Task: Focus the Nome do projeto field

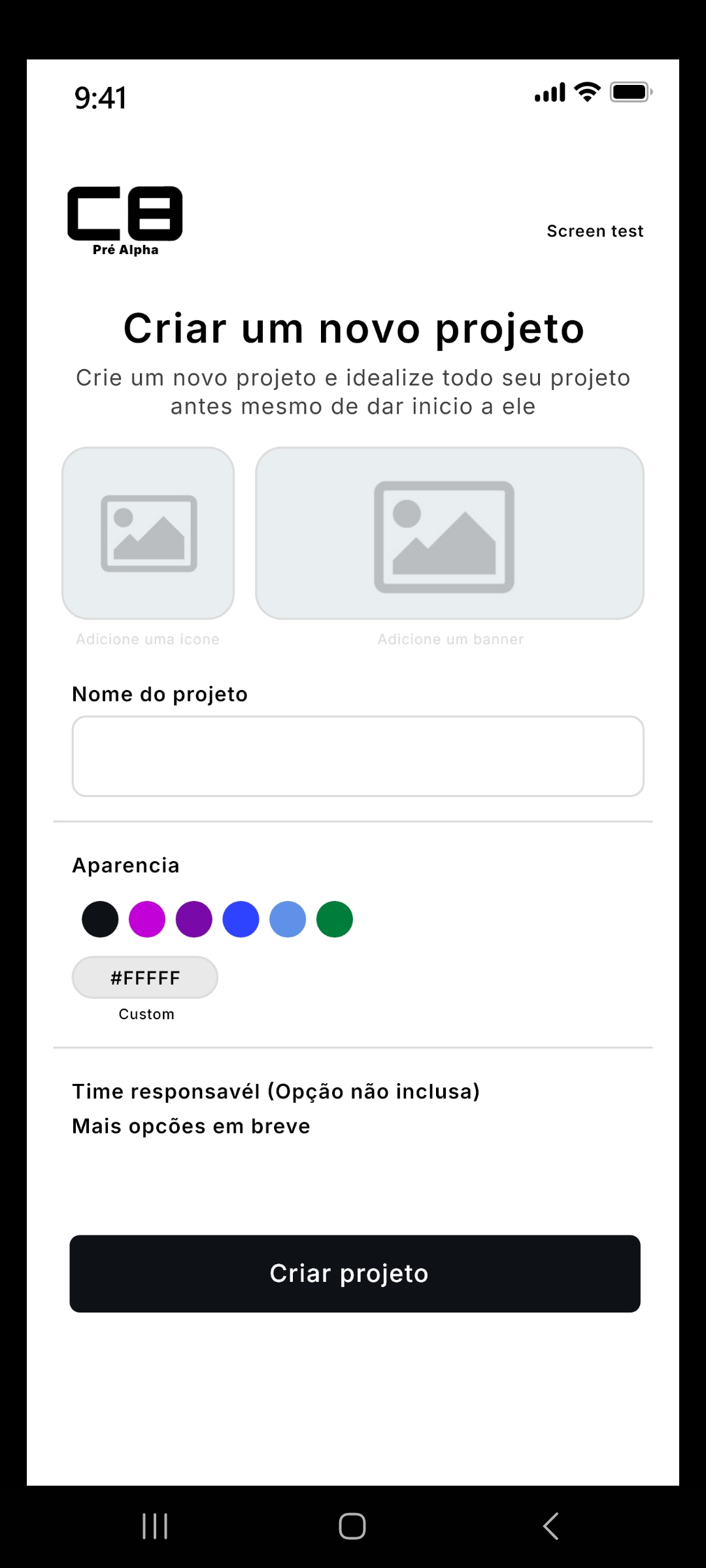Action: point(358,756)
